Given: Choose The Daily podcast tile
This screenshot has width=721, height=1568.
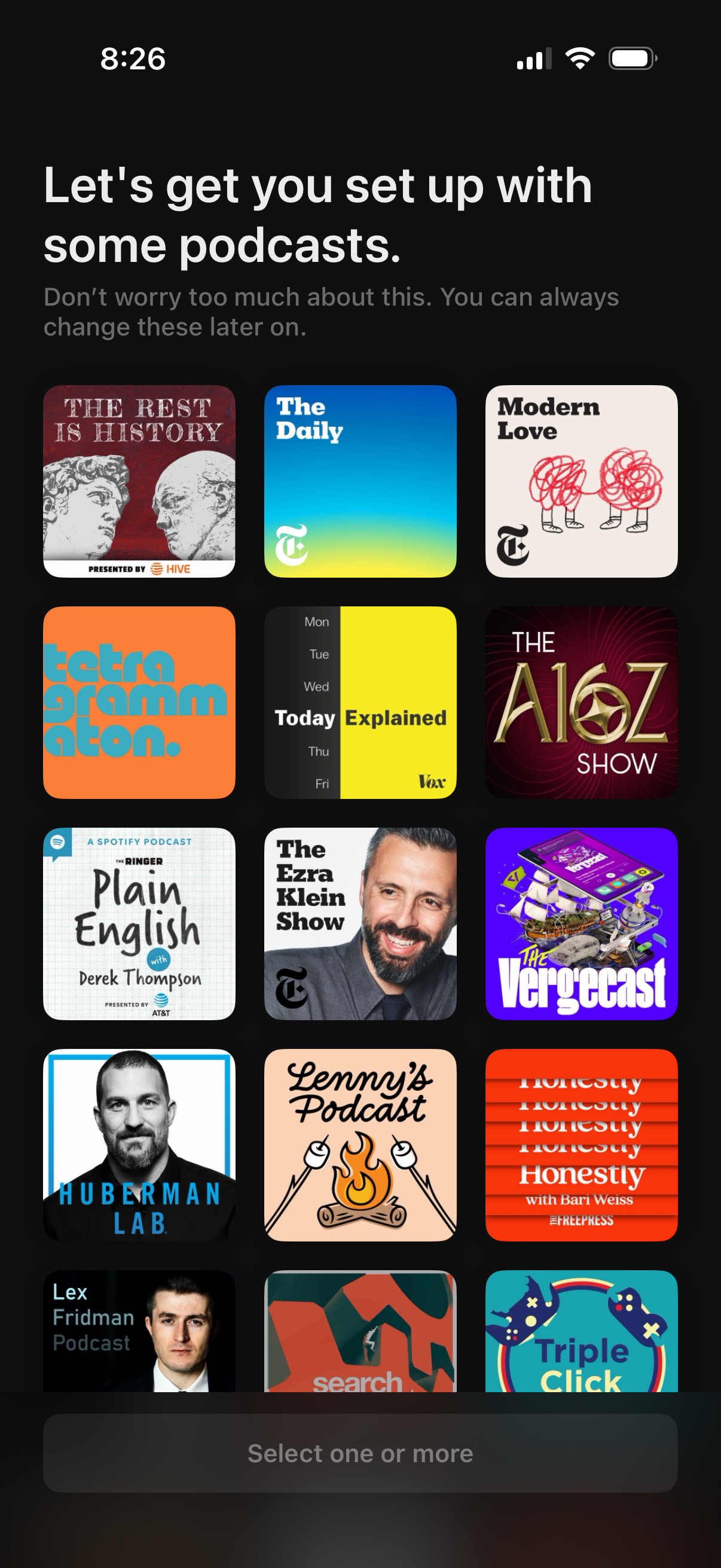Looking at the screenshot, I should (360, 481).
